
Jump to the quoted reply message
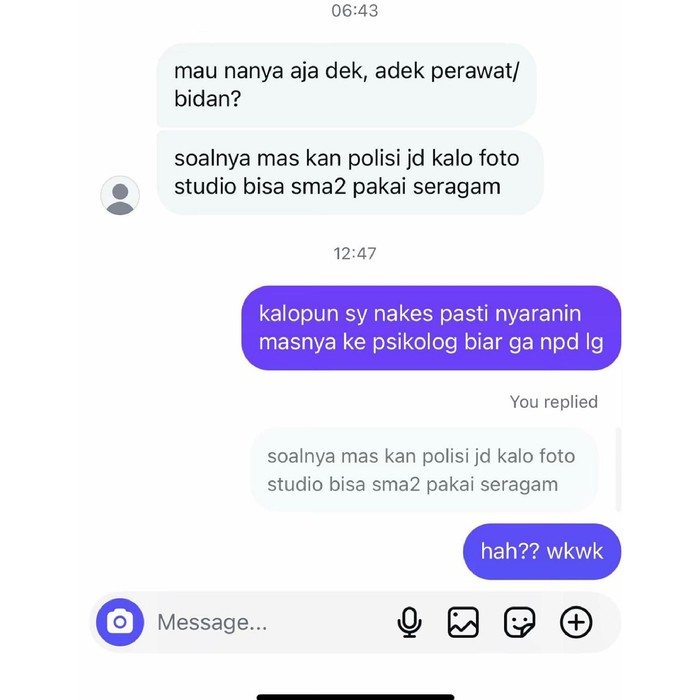pyautogui.click(x=424, y=470)
